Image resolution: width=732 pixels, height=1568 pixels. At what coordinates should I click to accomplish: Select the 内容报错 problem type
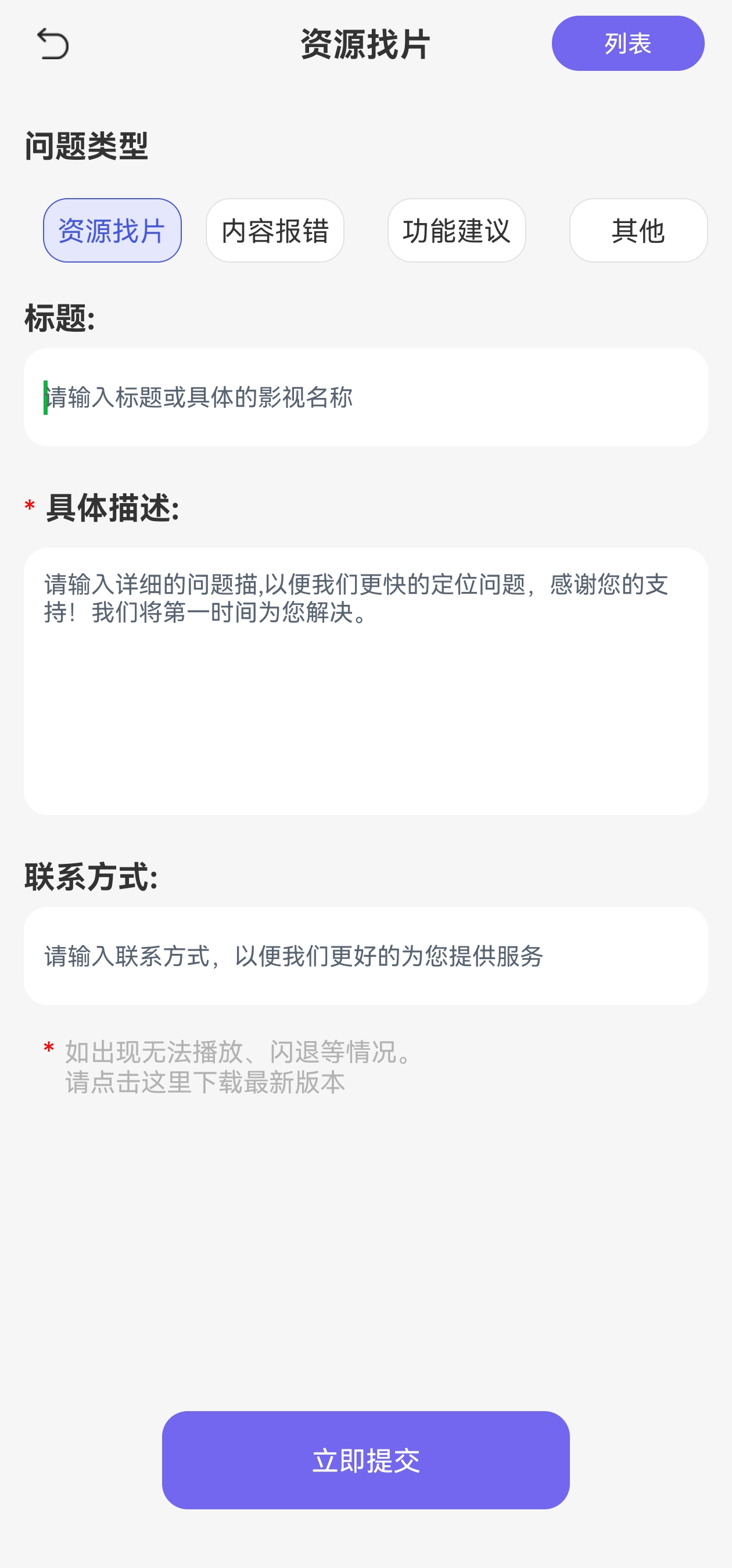click(x=274, y=231)
